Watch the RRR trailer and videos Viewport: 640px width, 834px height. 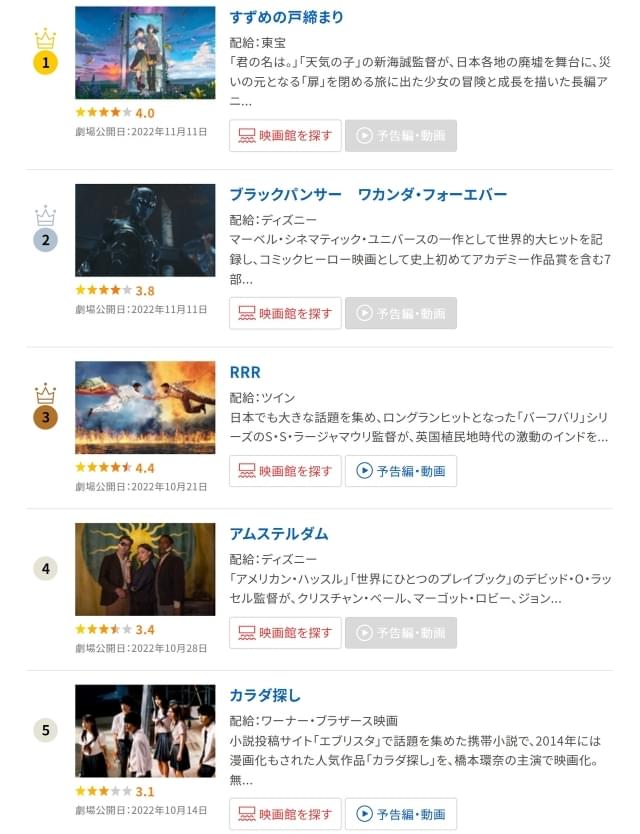pos(400,471)
